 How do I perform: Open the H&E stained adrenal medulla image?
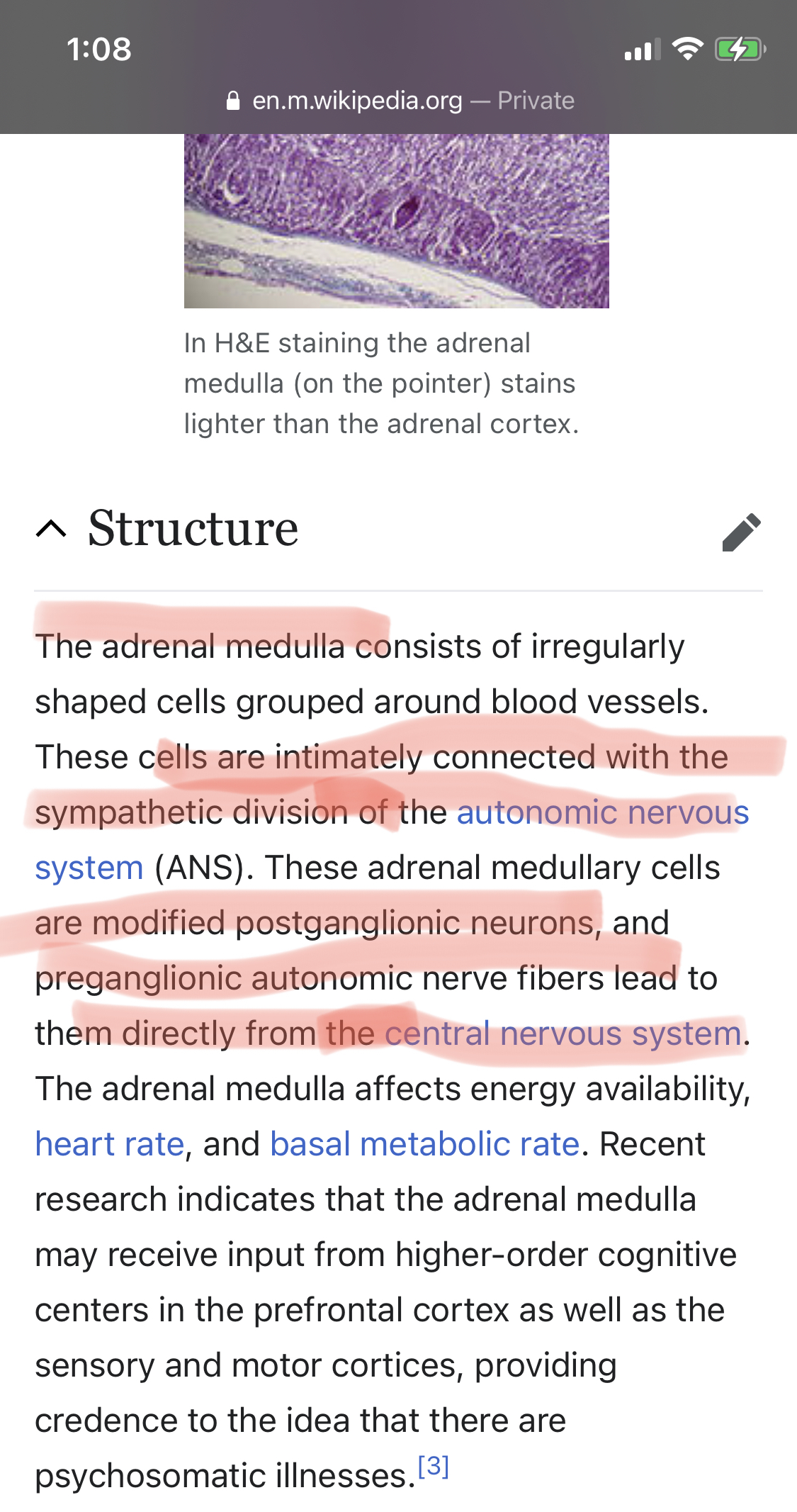click(397, 220)
